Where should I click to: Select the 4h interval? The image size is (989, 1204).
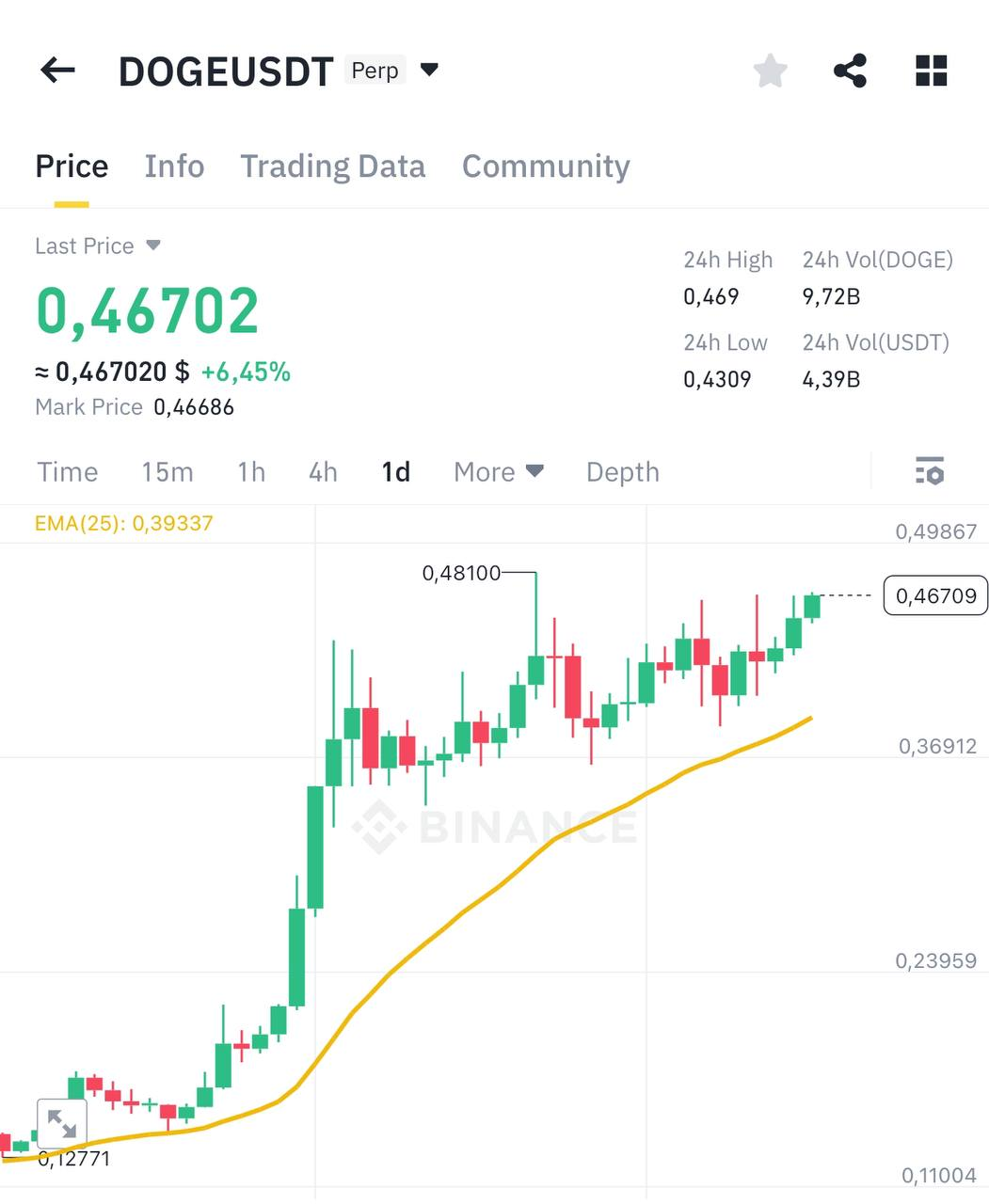(323, 472)
